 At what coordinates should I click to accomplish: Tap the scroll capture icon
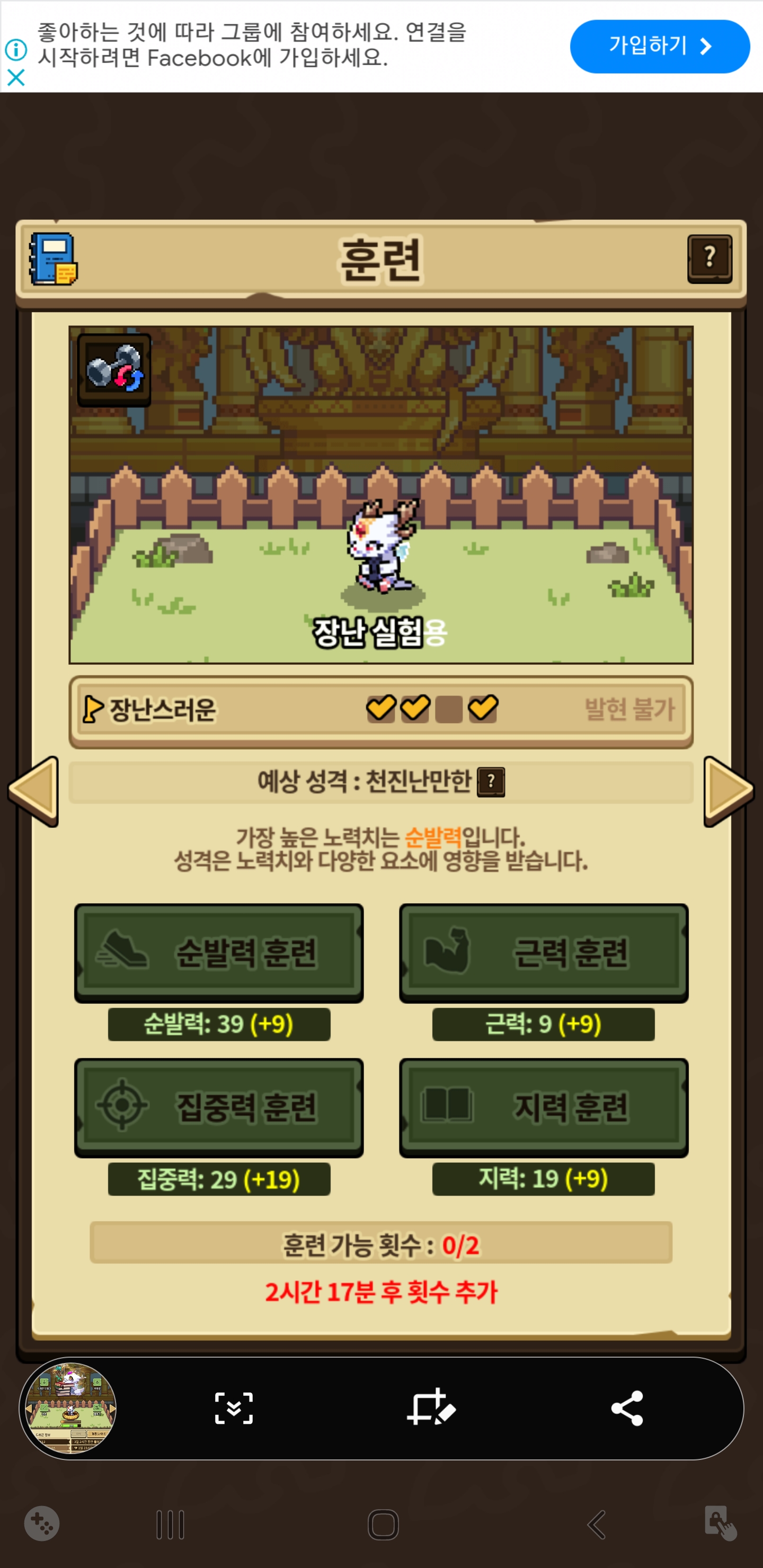(234, 1408)
